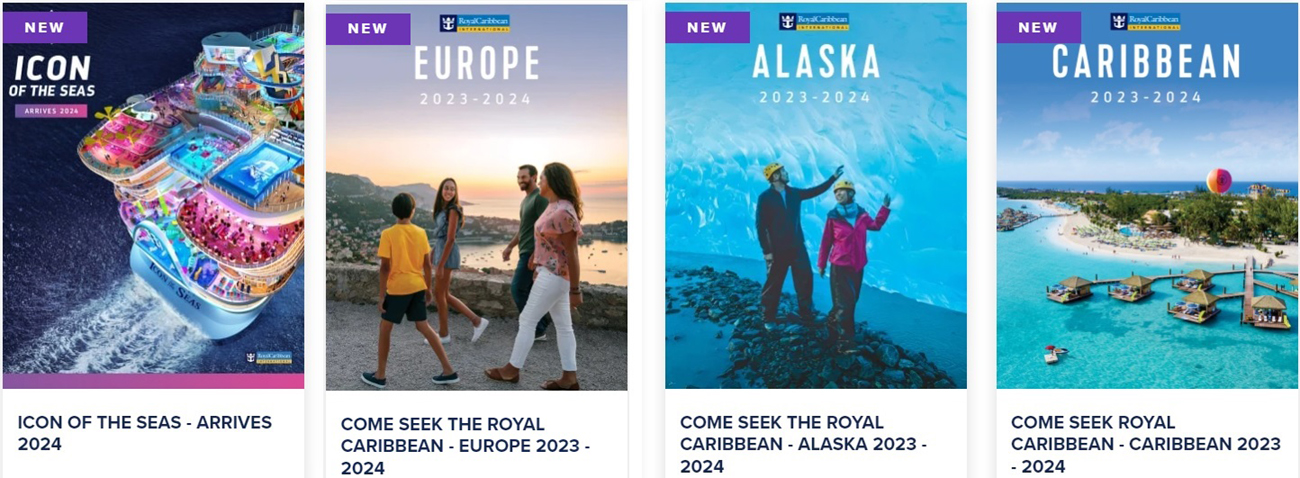The image size is (1300, 478).
Task: Open the Europe 2023-2024 brochure
Action: click(x=476, y=197)
